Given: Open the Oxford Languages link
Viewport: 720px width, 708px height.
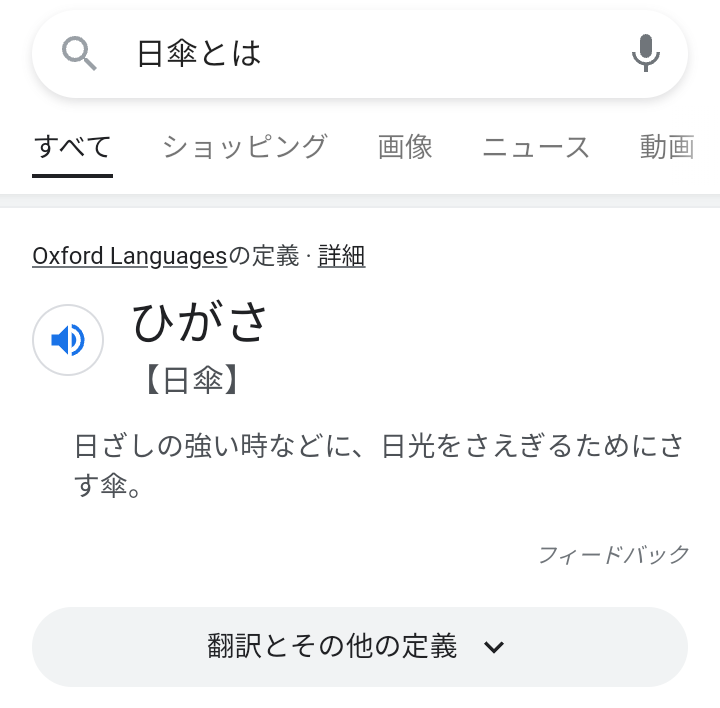Looking at the screenshot, I should [130, 257].
